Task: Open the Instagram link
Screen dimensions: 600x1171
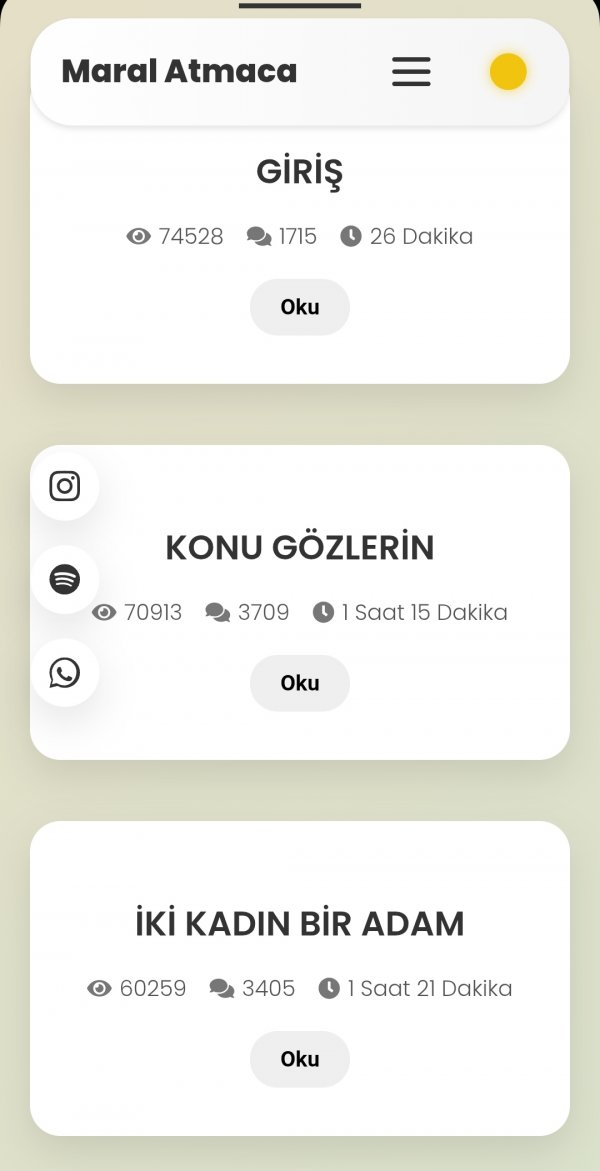Action: coord(65,486)
